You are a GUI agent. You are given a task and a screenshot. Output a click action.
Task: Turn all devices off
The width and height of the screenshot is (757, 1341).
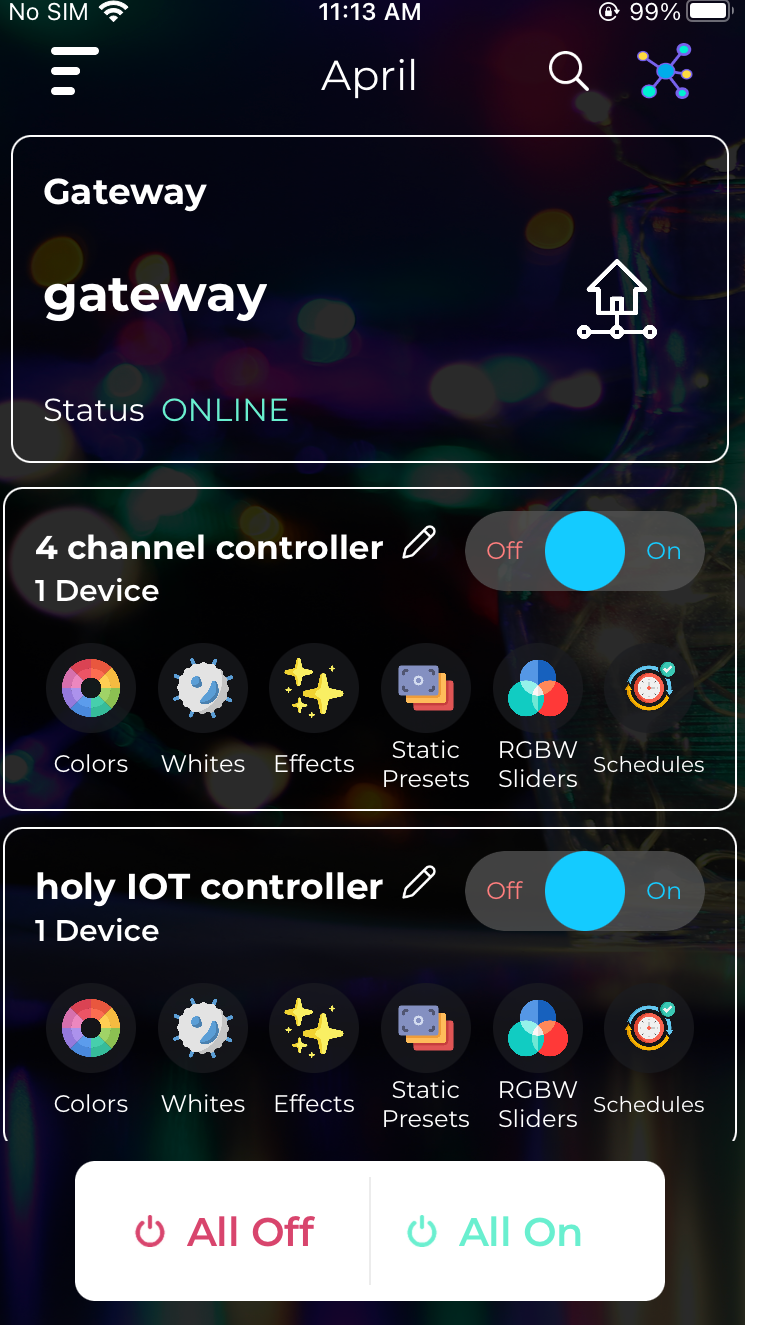[x=225, y=1232]
